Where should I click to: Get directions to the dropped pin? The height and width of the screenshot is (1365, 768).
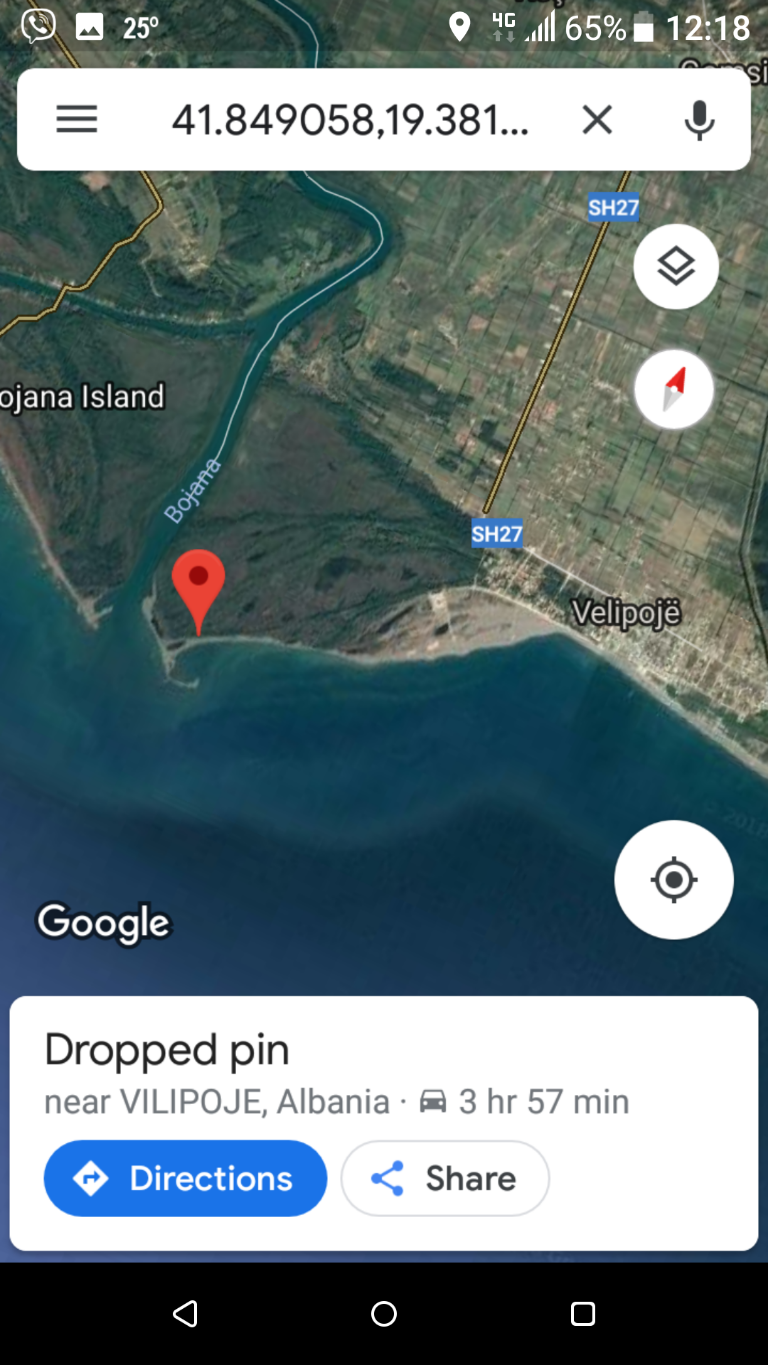coord(186,1178)
